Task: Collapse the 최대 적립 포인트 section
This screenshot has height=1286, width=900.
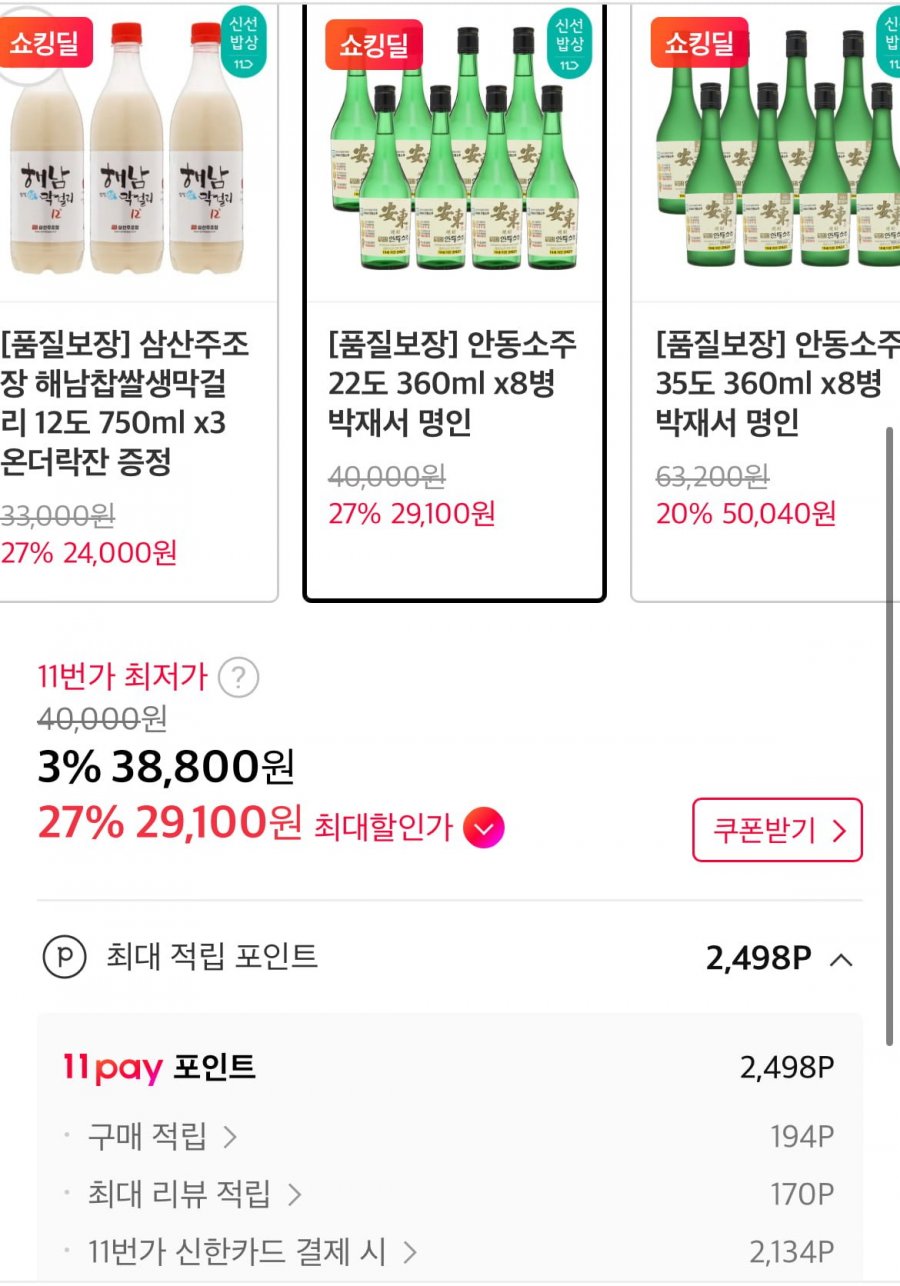Action: [841, 960]
